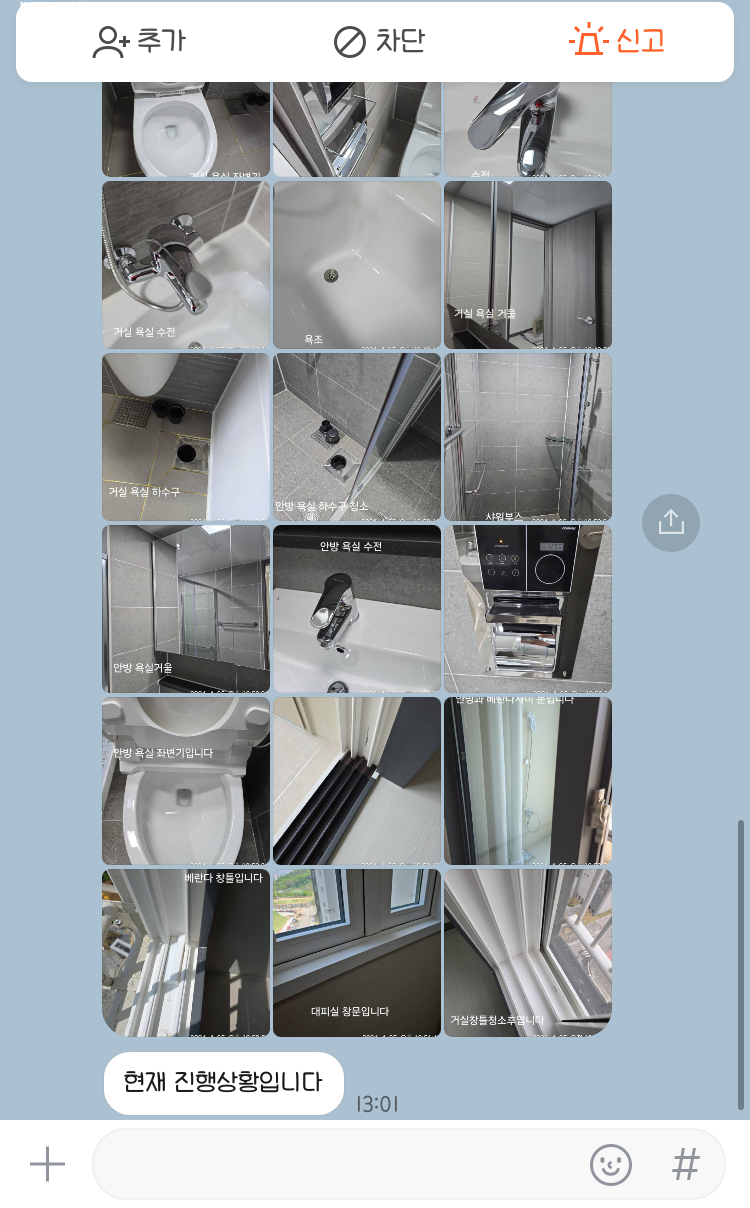
Task: Open the 안방 욕실 좌변기입니다 photo
Action: tap(186, 781)
